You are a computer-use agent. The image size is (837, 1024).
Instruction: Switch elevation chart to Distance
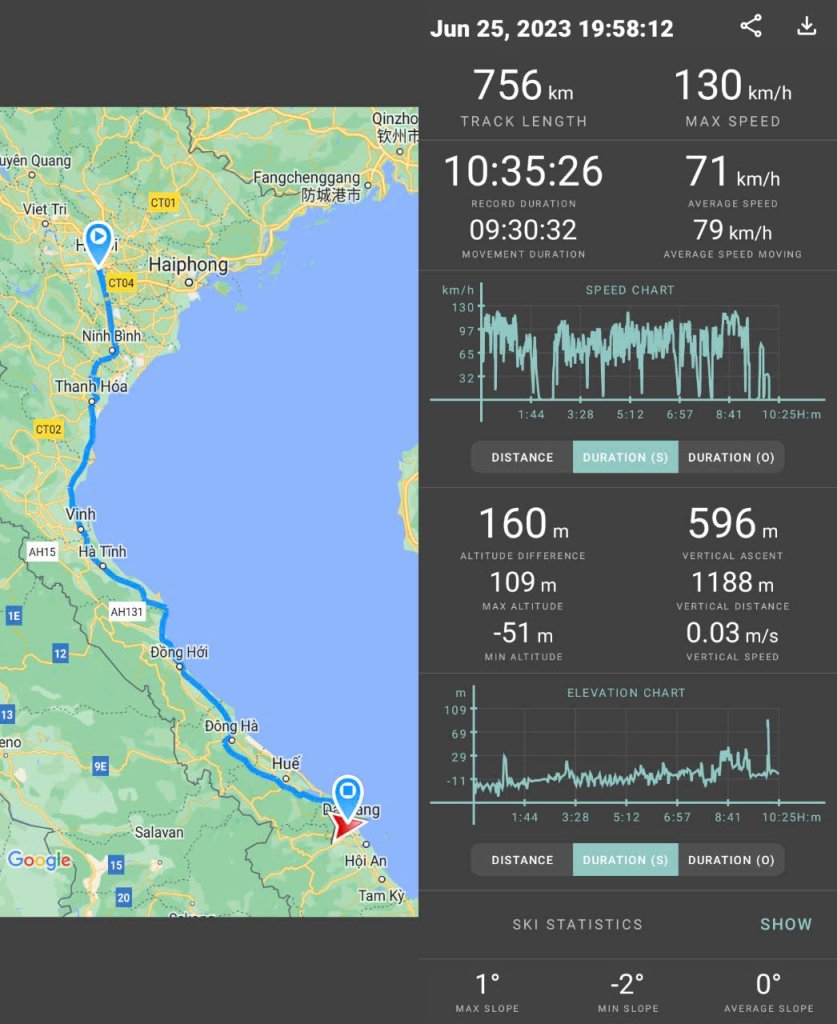tap(522, 860)
